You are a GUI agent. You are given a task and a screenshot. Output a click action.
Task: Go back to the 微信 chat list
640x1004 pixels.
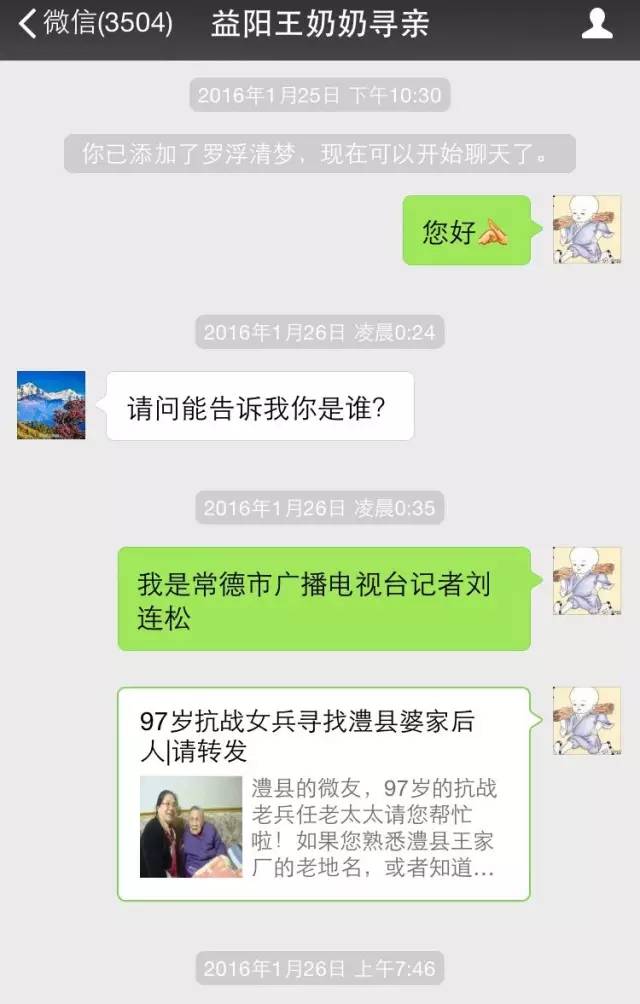(93, 25)
